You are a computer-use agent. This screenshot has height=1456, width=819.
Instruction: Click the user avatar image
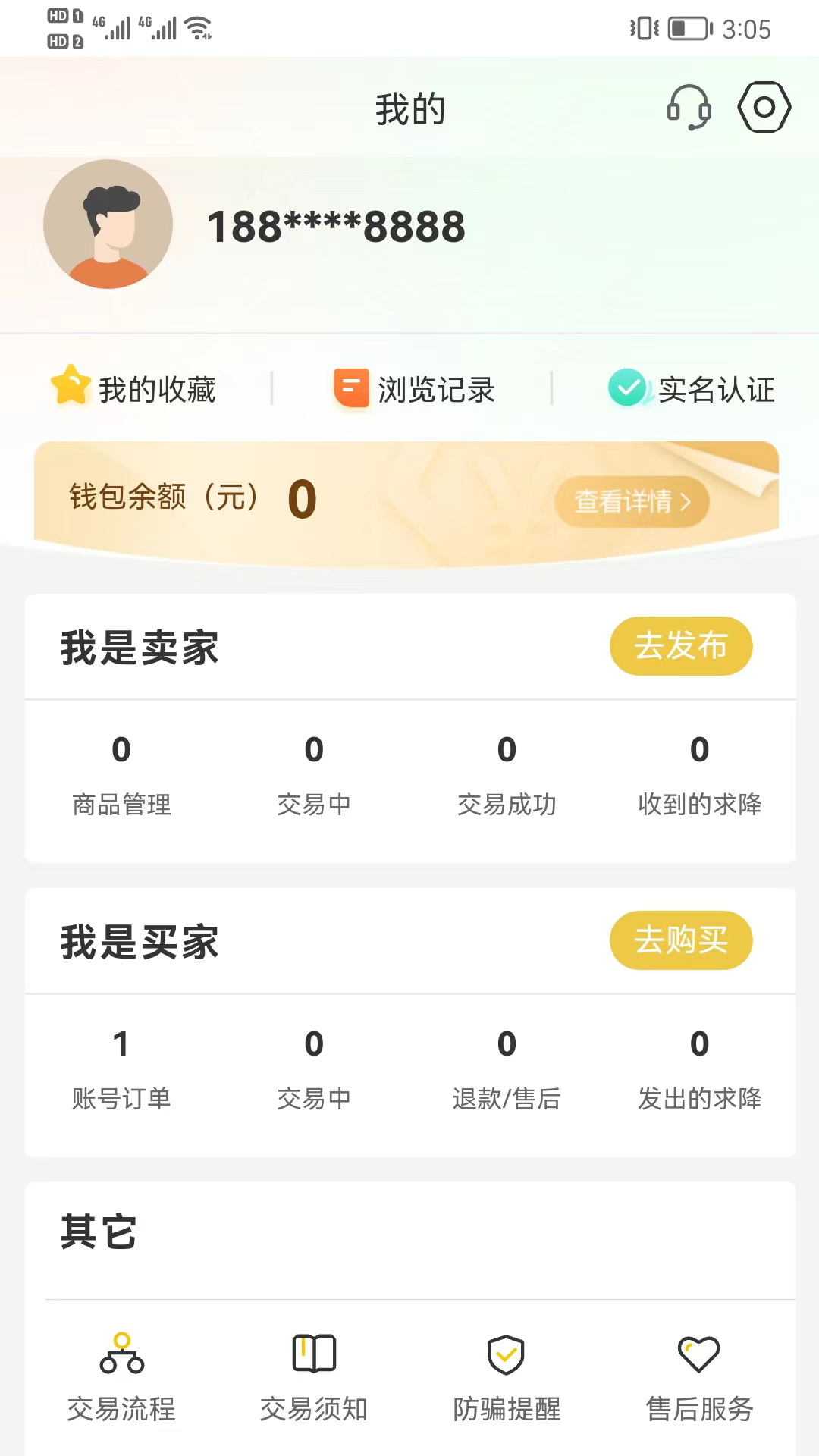[108, 224]
